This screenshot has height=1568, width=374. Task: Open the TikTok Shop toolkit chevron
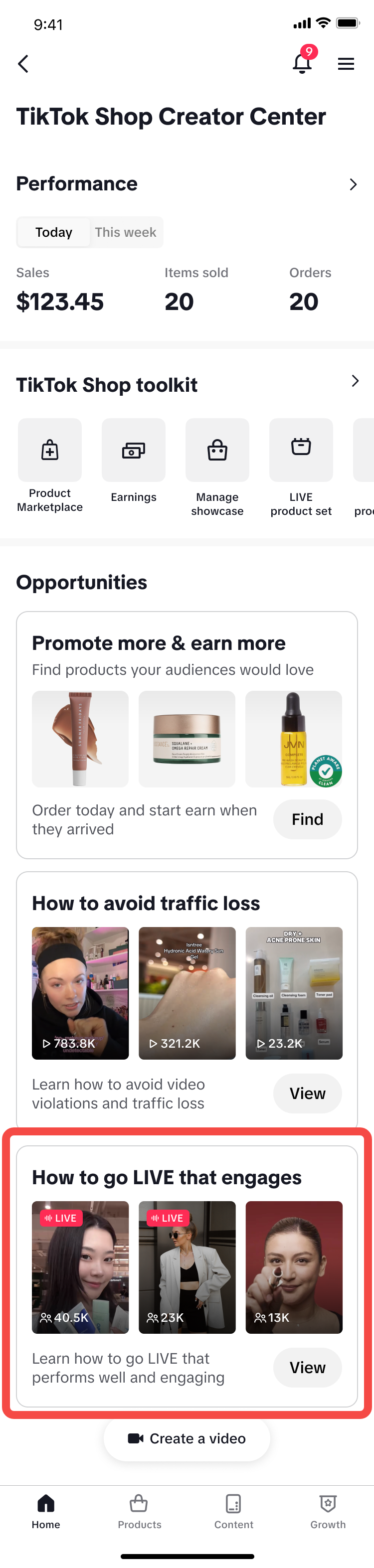click(x=355, y=382)
